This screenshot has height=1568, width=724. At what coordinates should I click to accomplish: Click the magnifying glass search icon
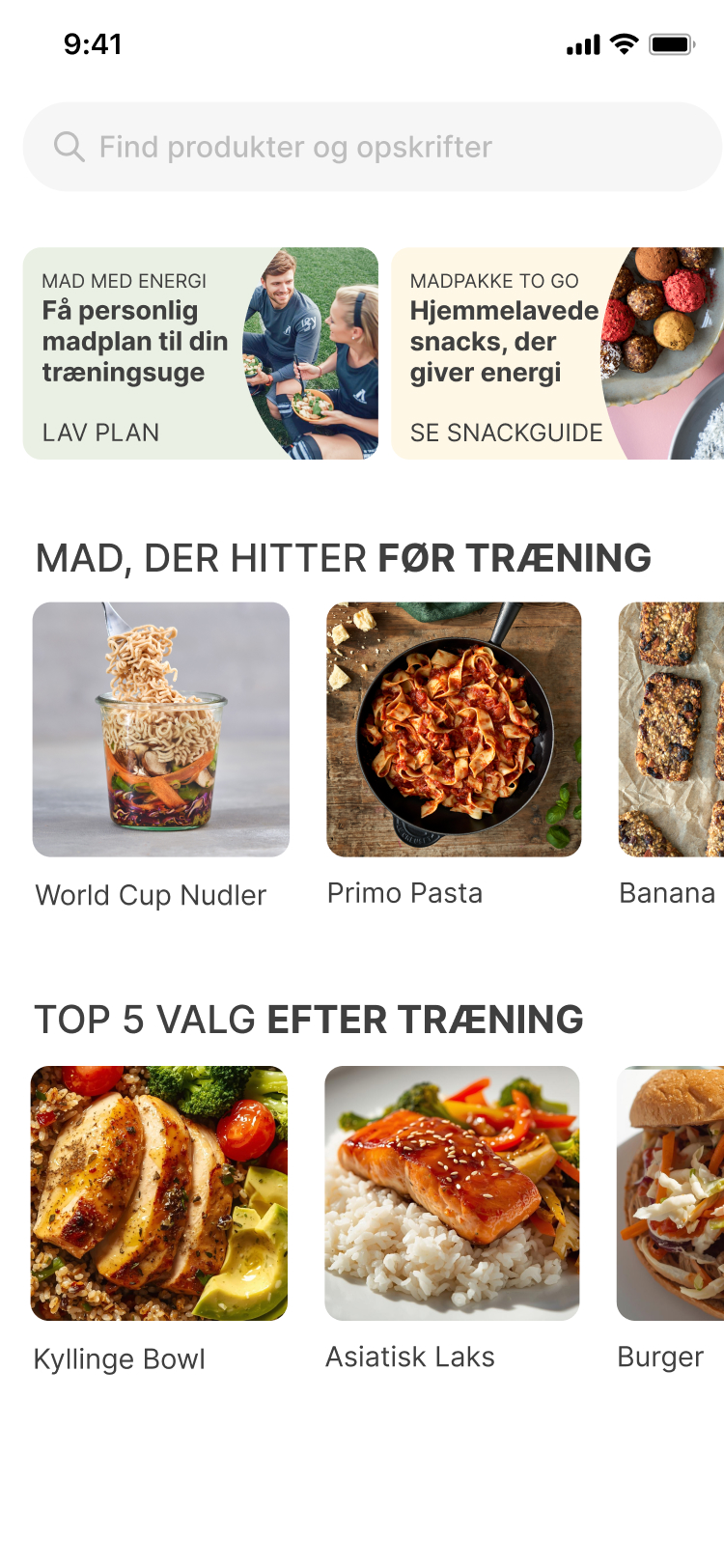(x=67, y=147)
